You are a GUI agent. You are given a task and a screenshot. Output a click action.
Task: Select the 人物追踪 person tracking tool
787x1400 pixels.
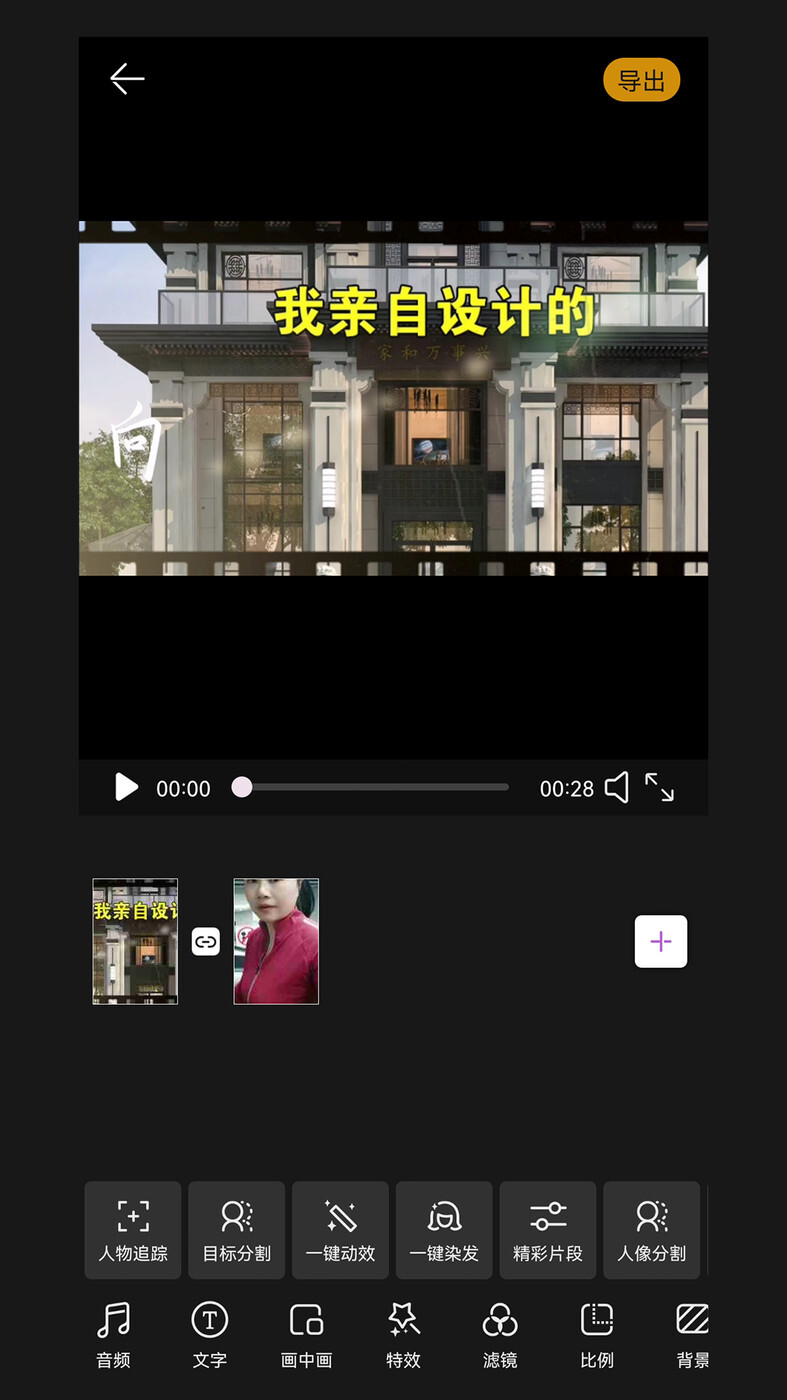(x=132, y=1230)
